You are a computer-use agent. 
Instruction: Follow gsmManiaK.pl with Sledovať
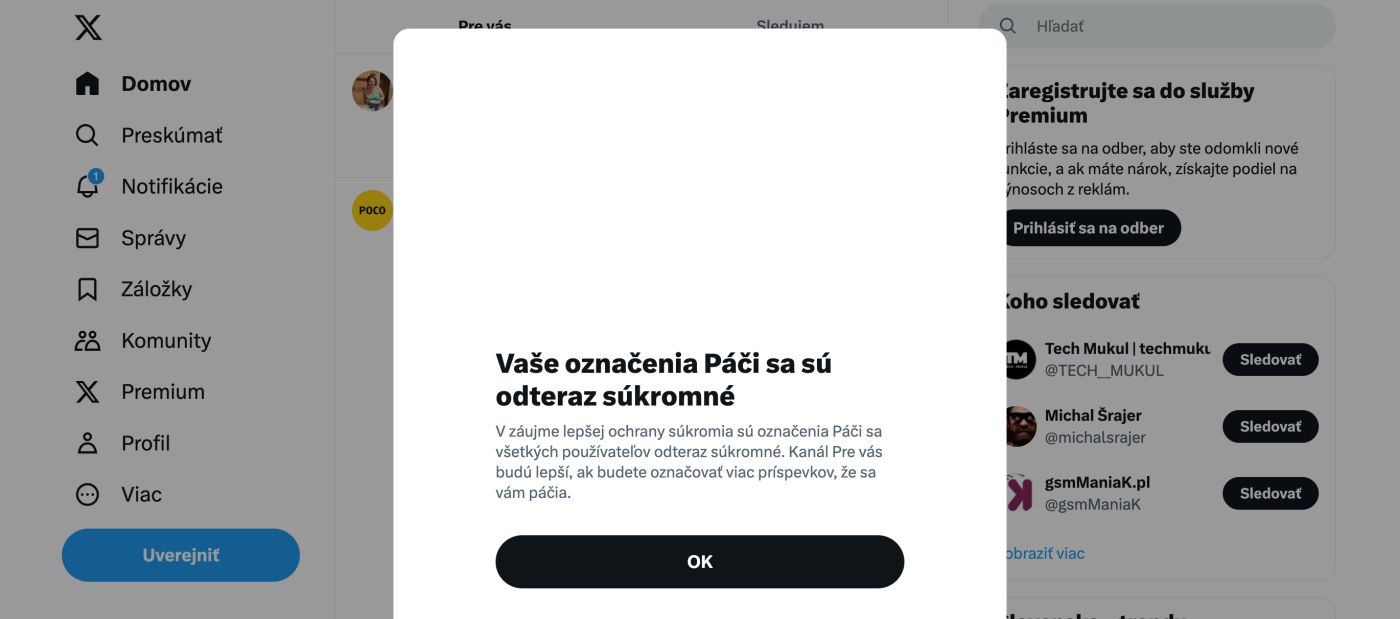[1270, 493]
